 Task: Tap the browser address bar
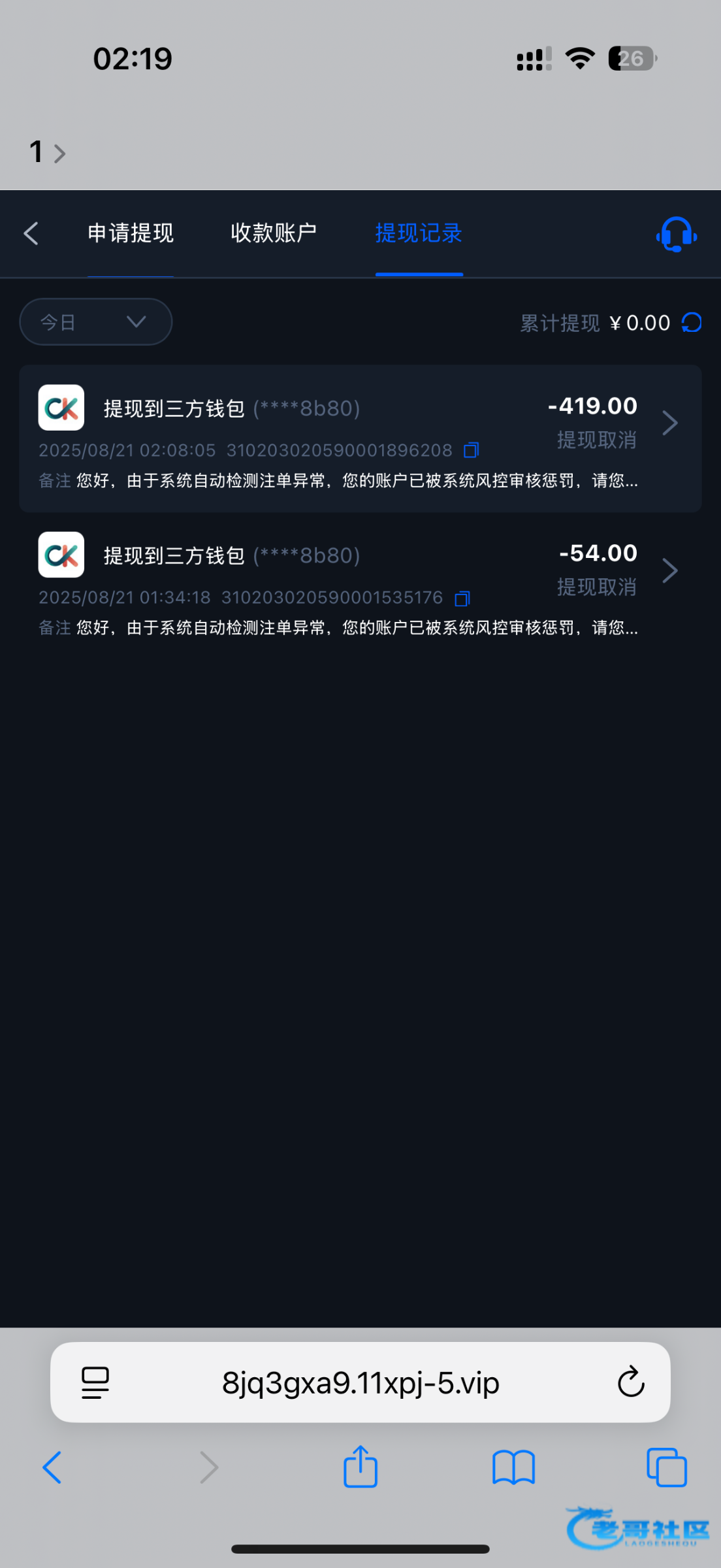[360, 1383]
